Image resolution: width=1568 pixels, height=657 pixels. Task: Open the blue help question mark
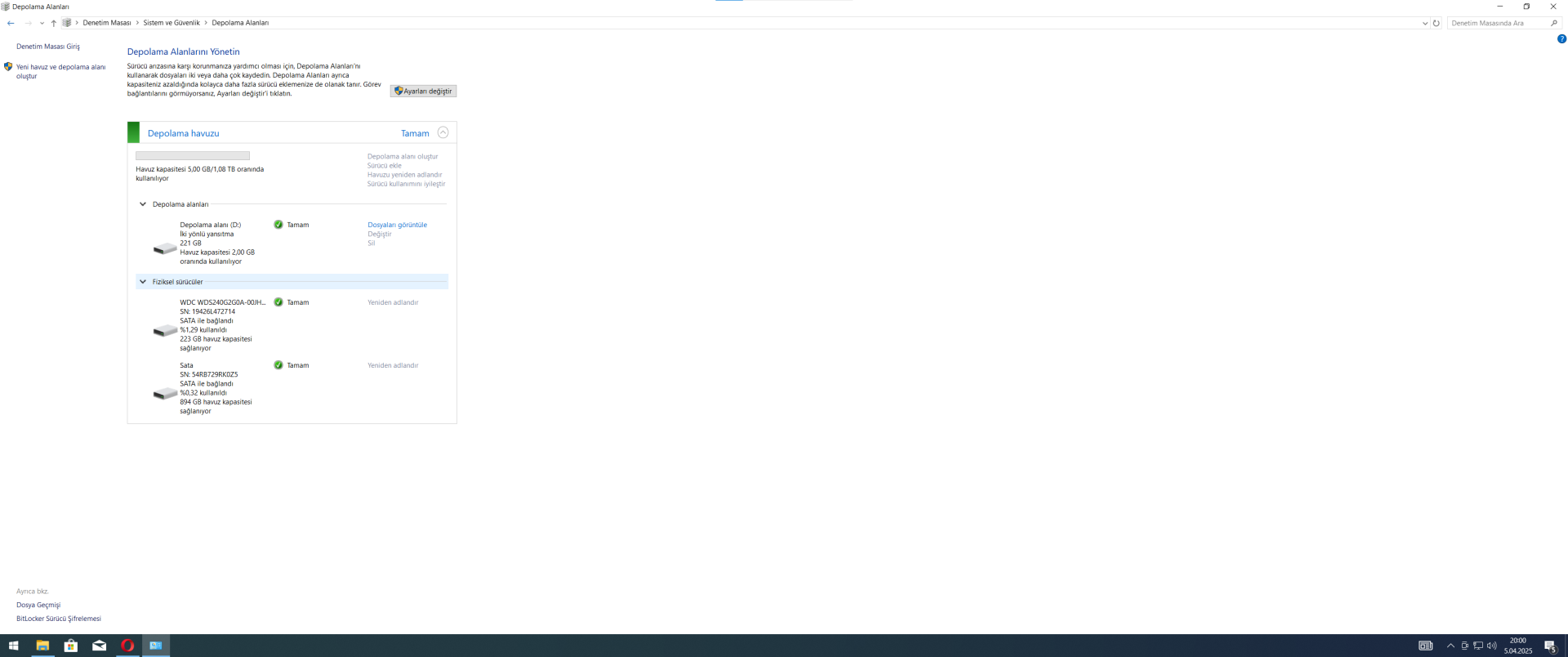pos(1561,38)
